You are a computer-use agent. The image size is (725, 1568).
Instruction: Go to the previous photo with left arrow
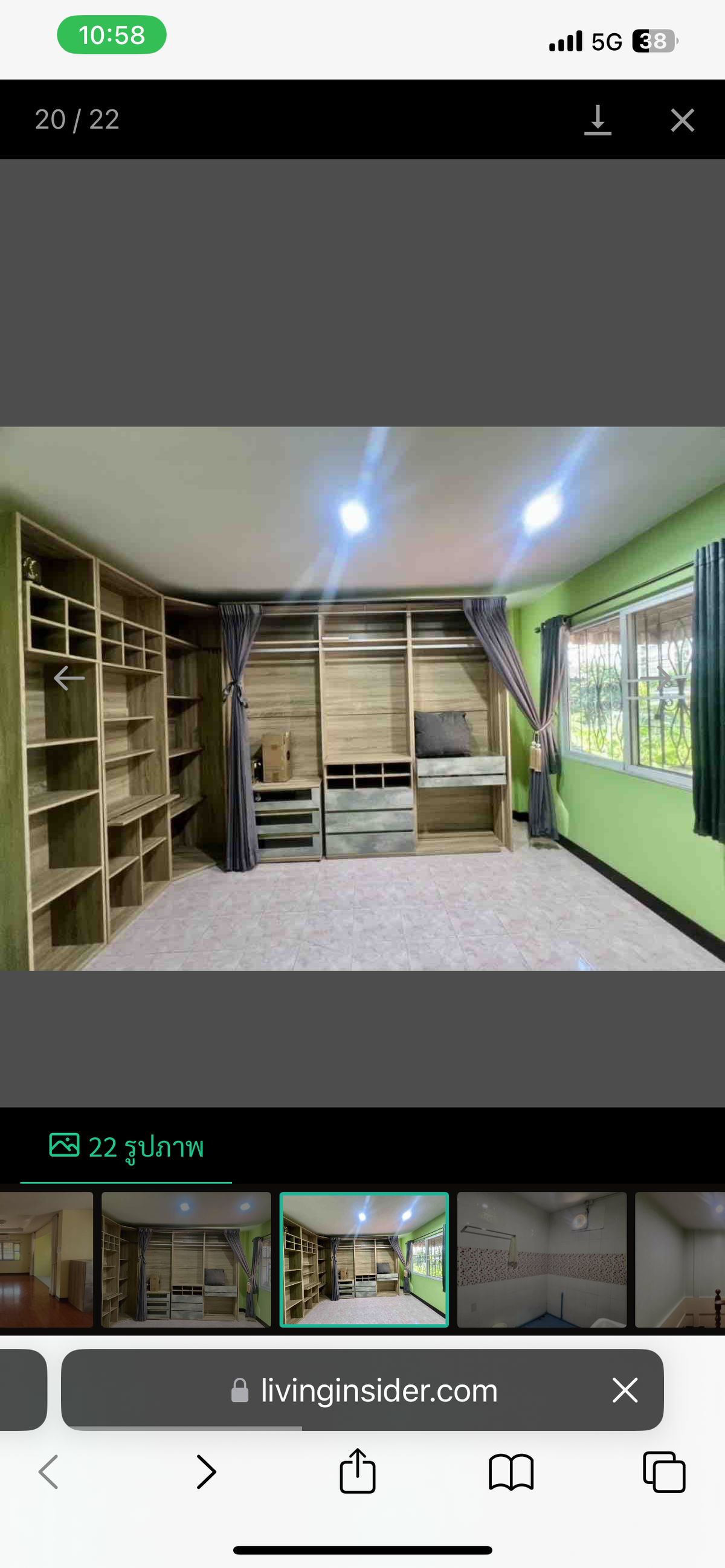69,678
